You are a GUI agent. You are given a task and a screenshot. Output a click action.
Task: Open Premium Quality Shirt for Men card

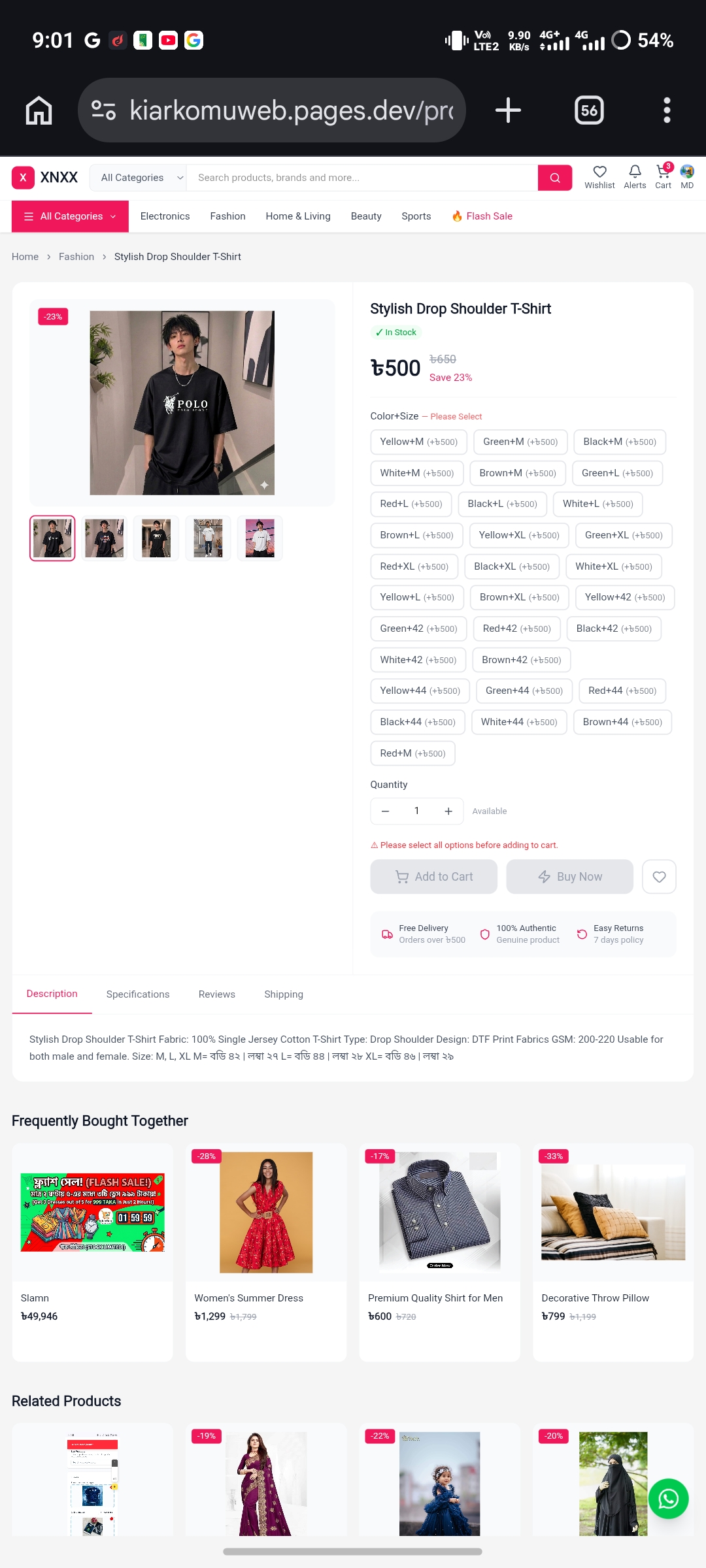(440, 1252)
